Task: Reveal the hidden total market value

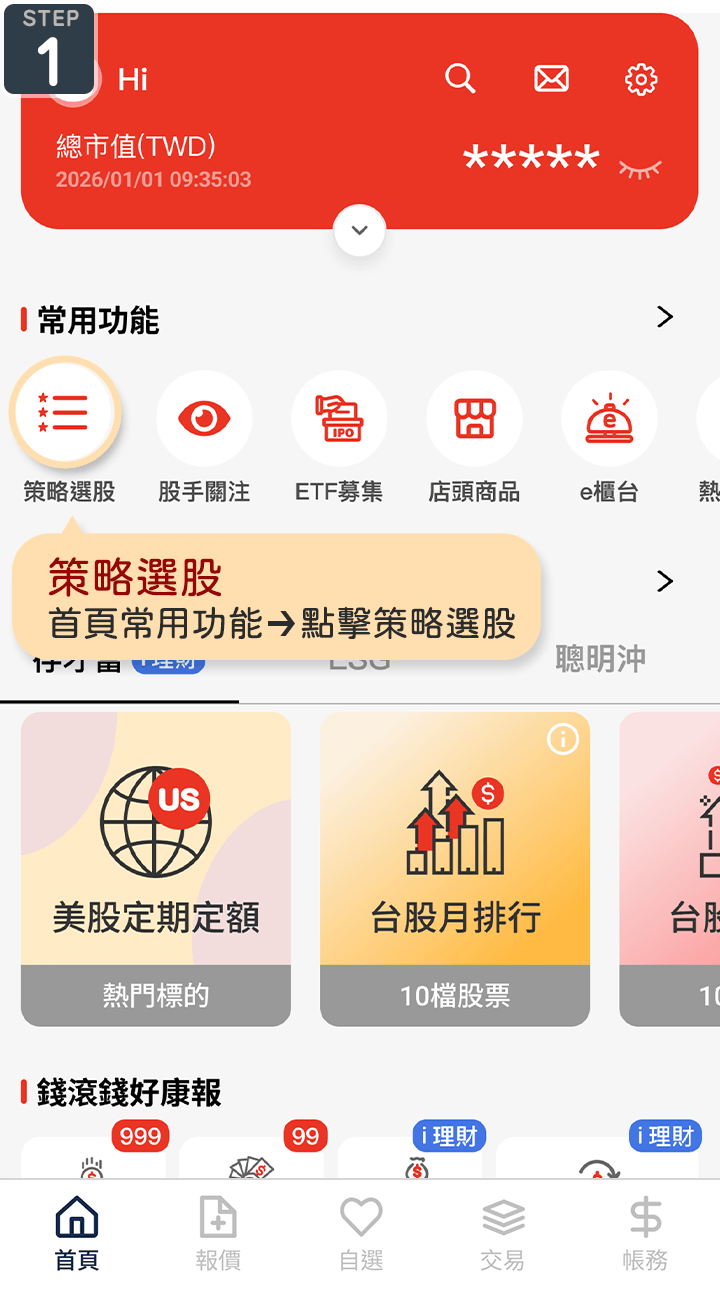Action: (640, 168)
